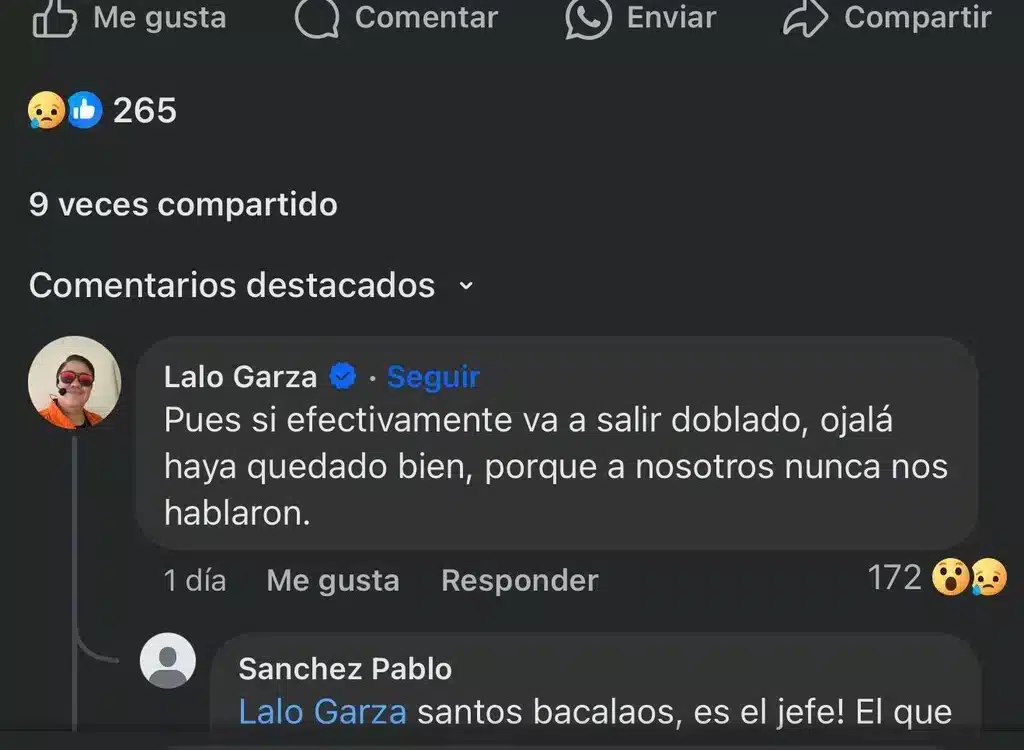Image resolution: width=1024 pixels, height=750 pixels.
Task: Open Lalo Garza's profile picture
Action: point(74,383)
